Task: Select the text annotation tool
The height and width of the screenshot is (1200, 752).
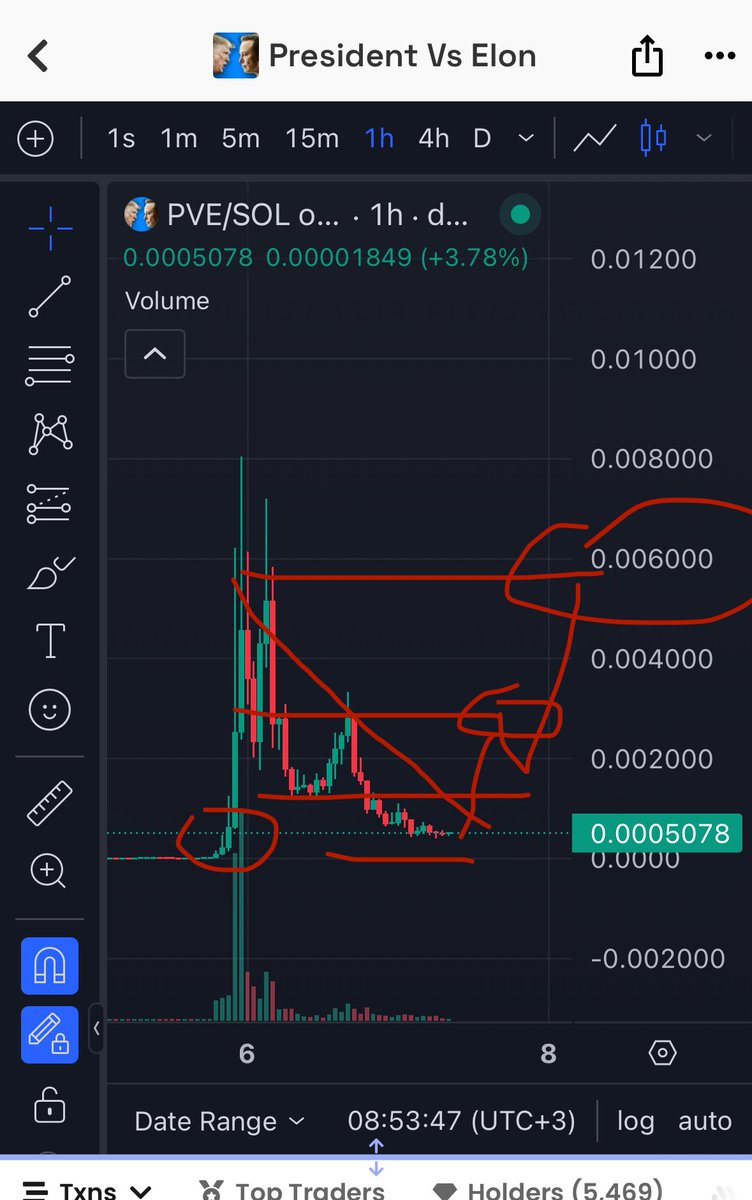Action: point(49,641)
